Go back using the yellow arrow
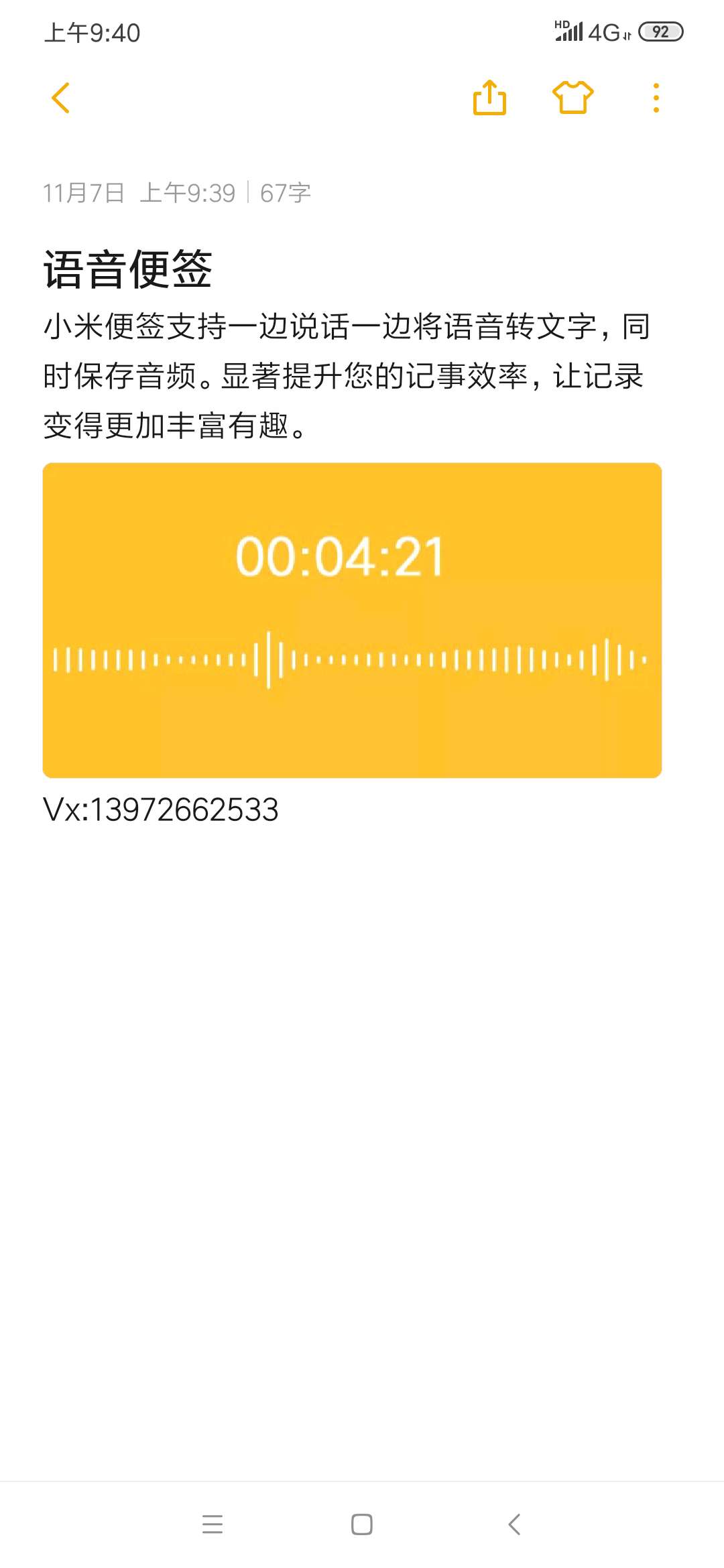This screenshot has width=724, height=1568. pyautogui.click(x=61, y=98)
